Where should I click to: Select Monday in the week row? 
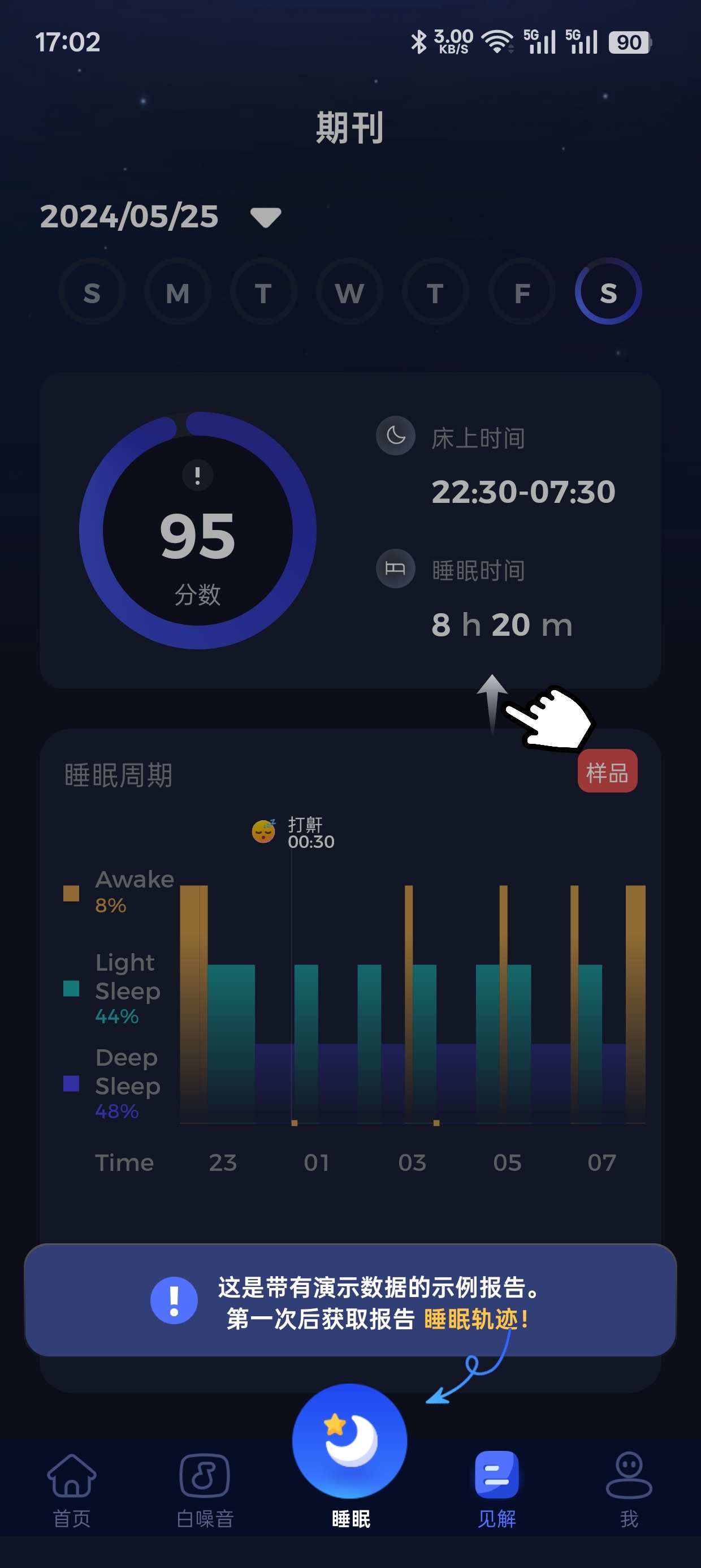tap(178, 292)
